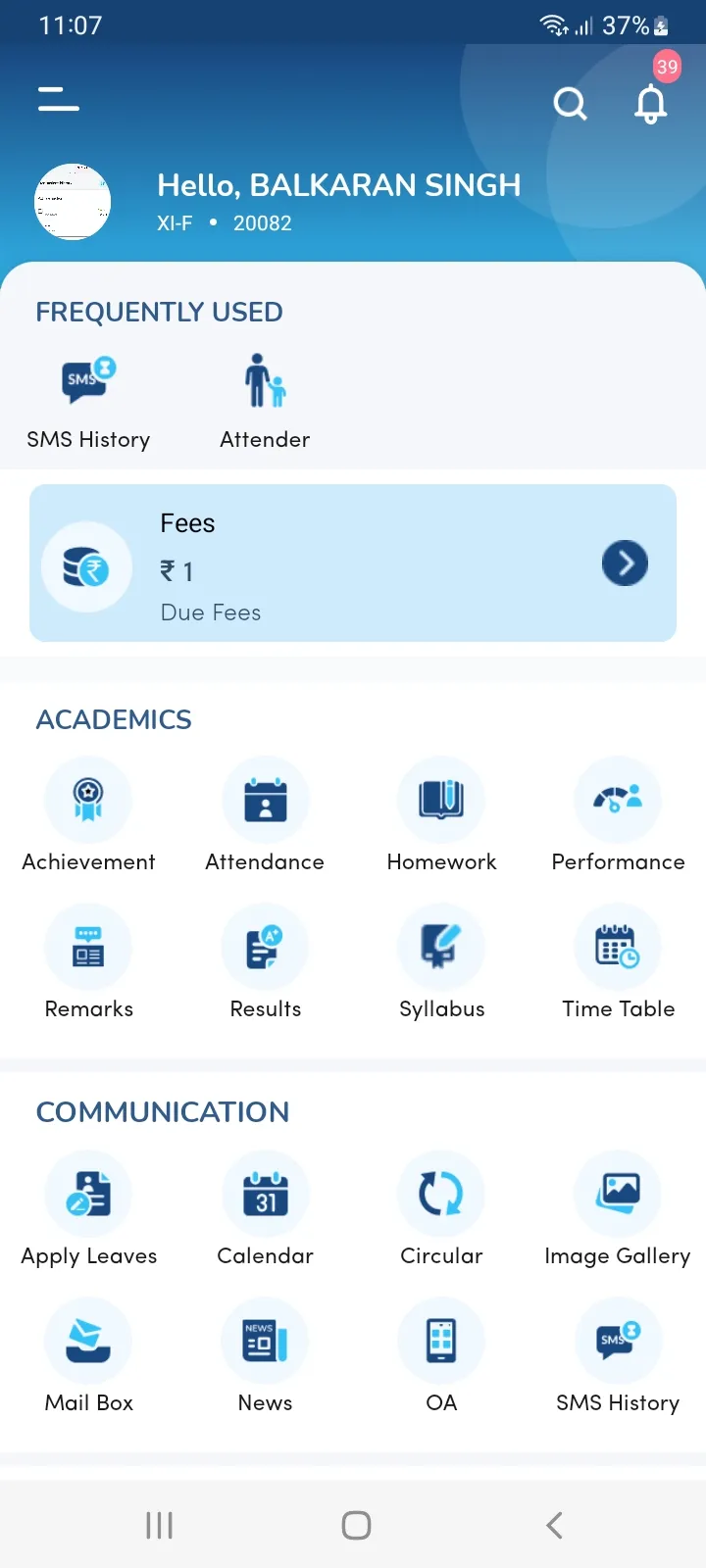Viewport: 706px width, 1568px height.
Task: Open the due Fees arrow
Action: pos(625,563)
